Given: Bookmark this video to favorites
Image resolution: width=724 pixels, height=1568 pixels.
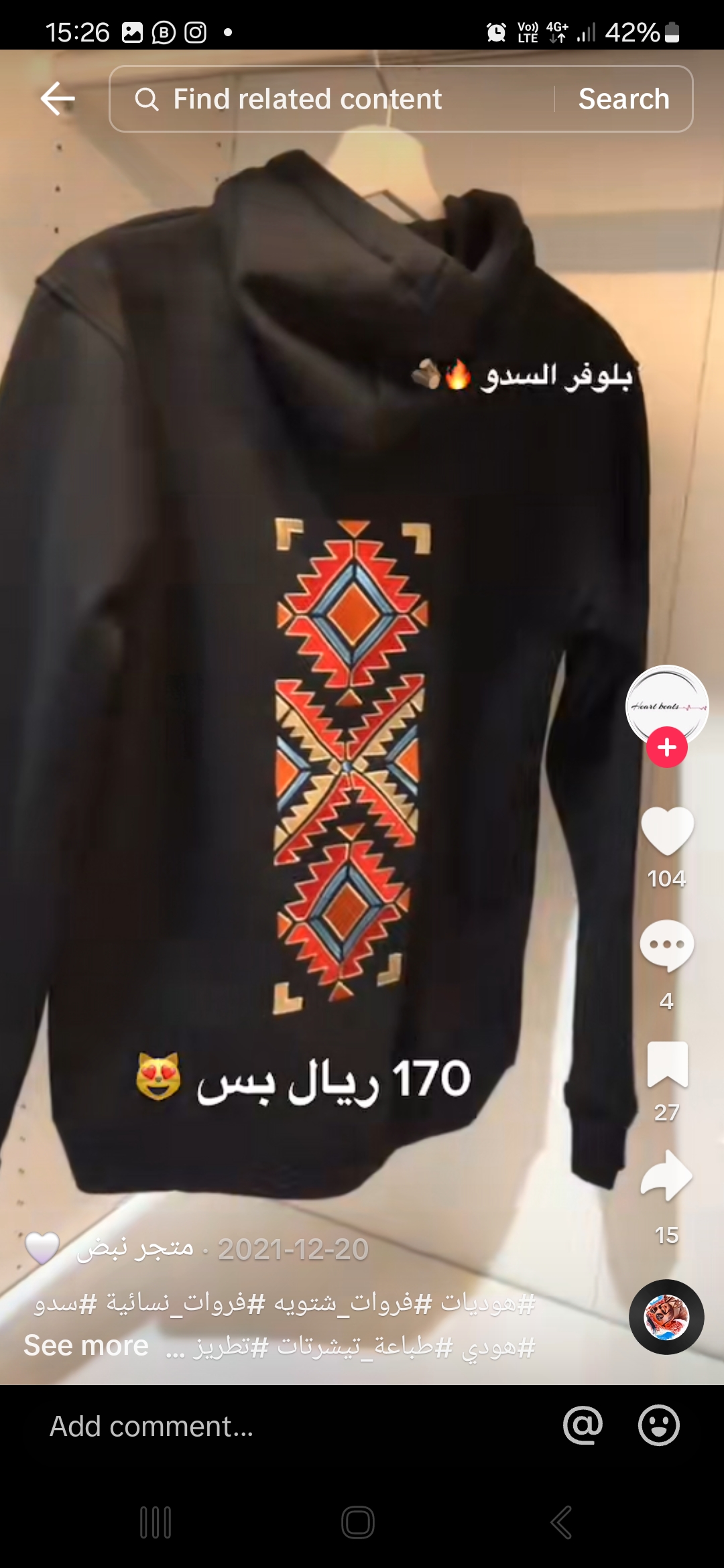Looking at the screenshot, I should pyautogui.click(x=667, y=1065).
